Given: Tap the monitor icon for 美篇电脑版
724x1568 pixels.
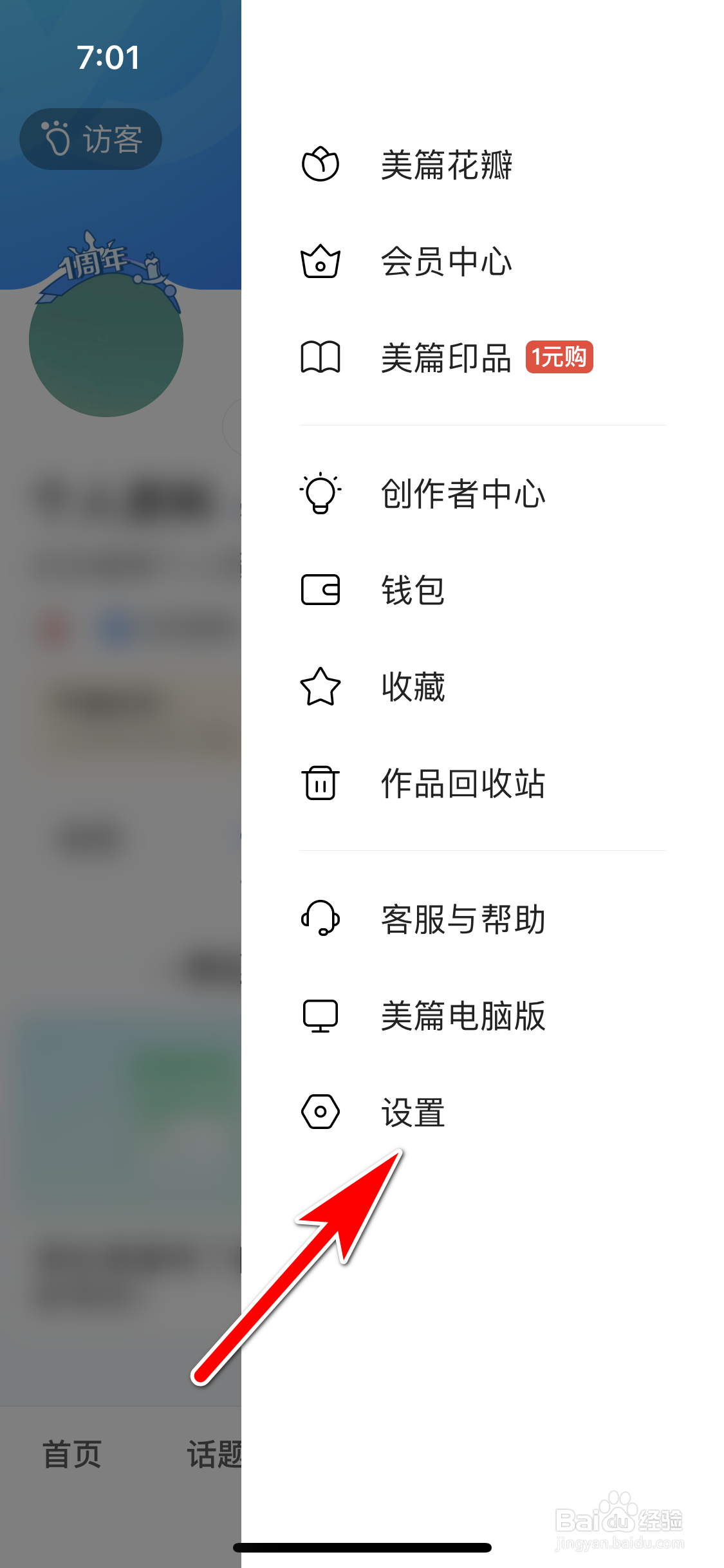Looking at the screenshot, I should [322, 1017].
